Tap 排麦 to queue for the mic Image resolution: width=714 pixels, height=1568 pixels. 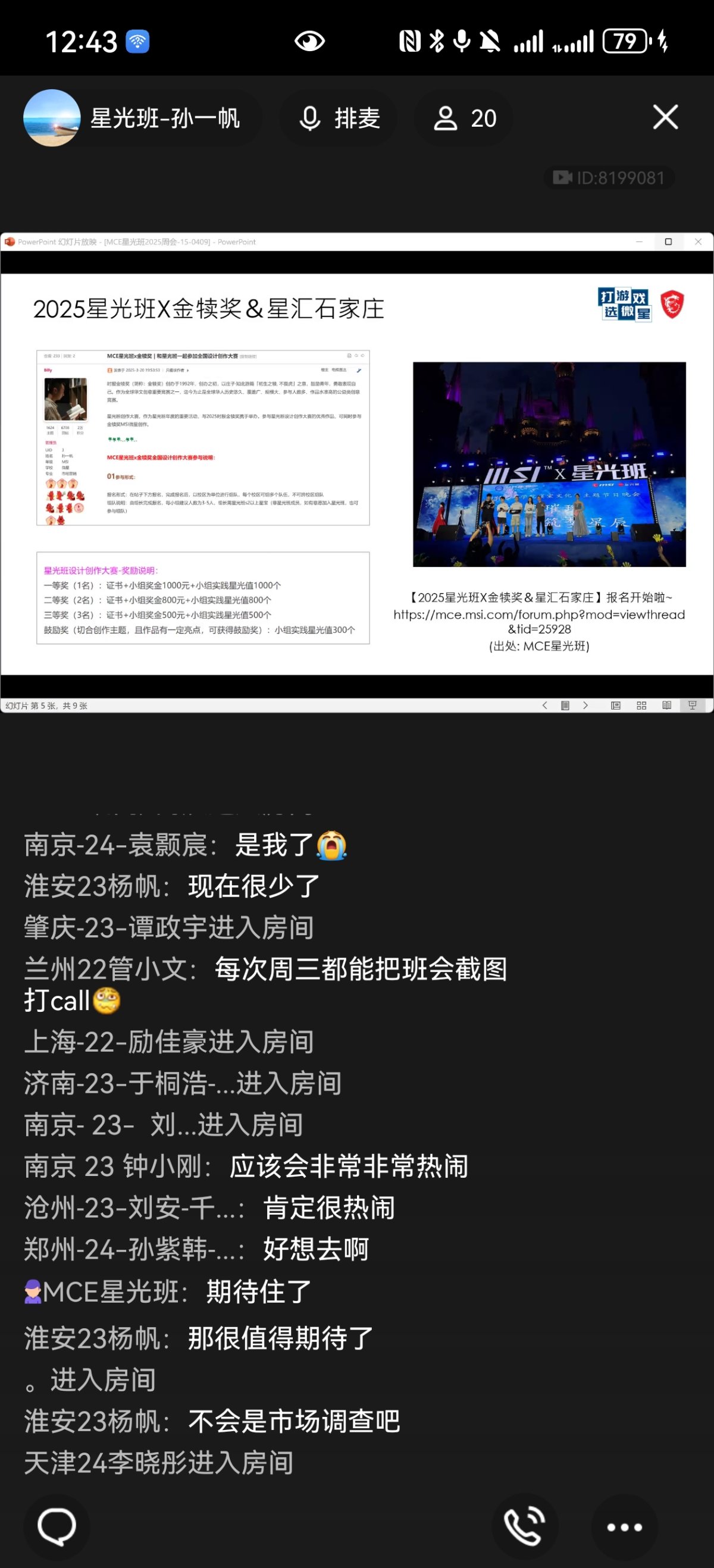tap(339, 118)
